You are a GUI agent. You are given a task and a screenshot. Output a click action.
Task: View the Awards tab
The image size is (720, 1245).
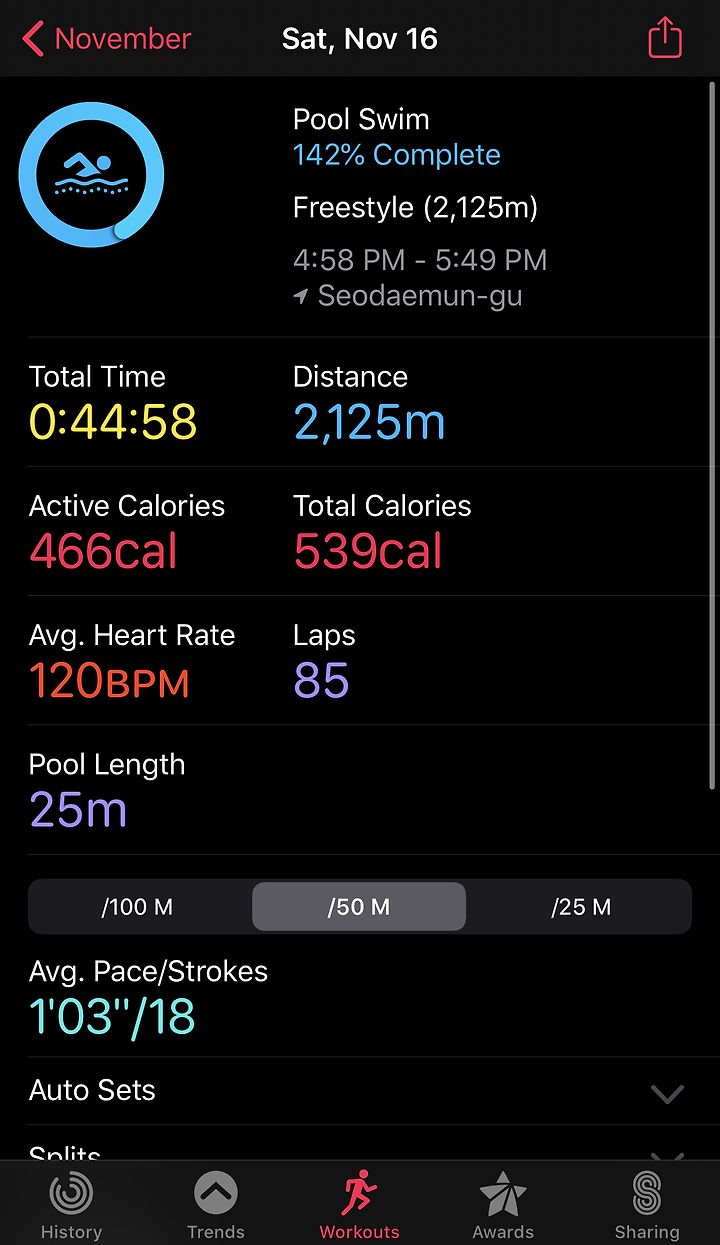click(503, 1206)
